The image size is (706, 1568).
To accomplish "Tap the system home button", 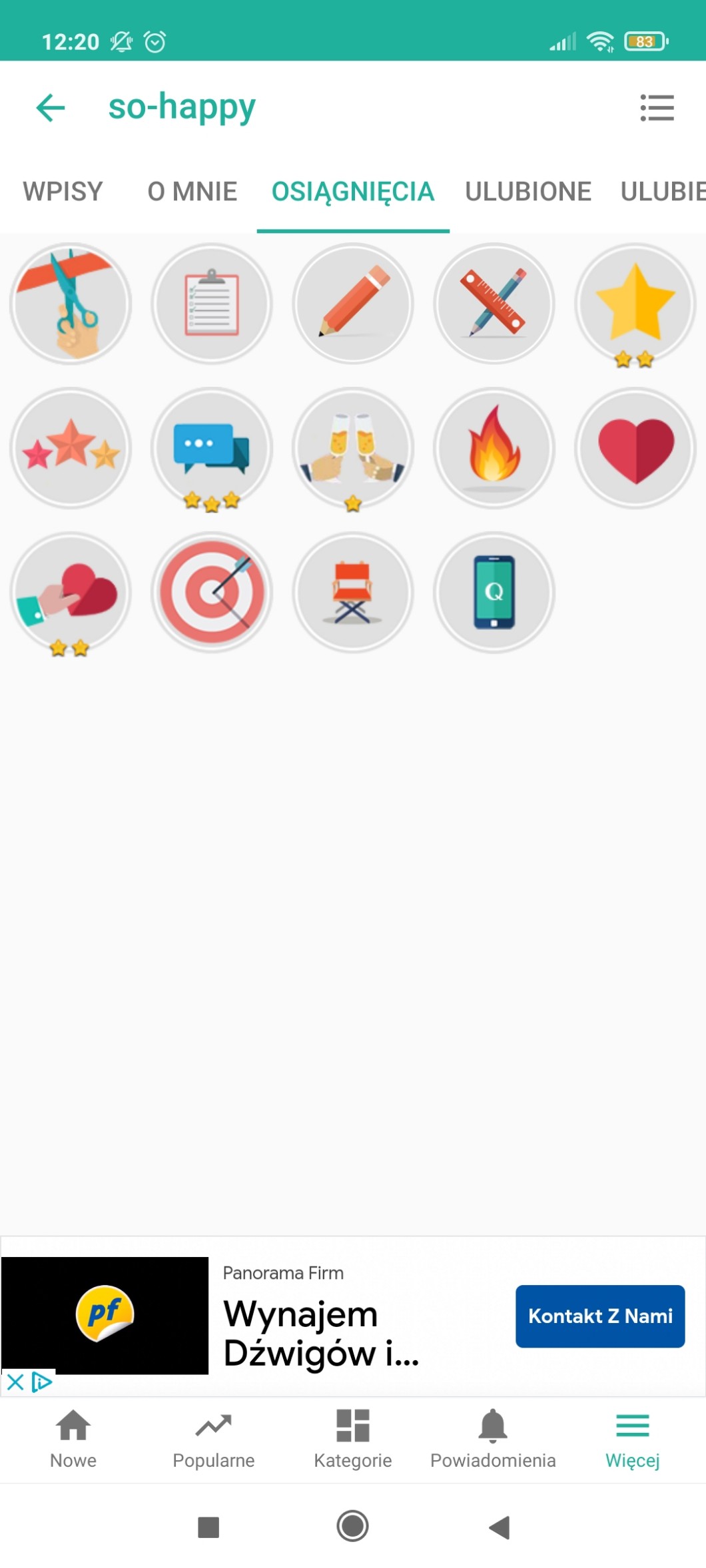I will [x=352, y=1526].
